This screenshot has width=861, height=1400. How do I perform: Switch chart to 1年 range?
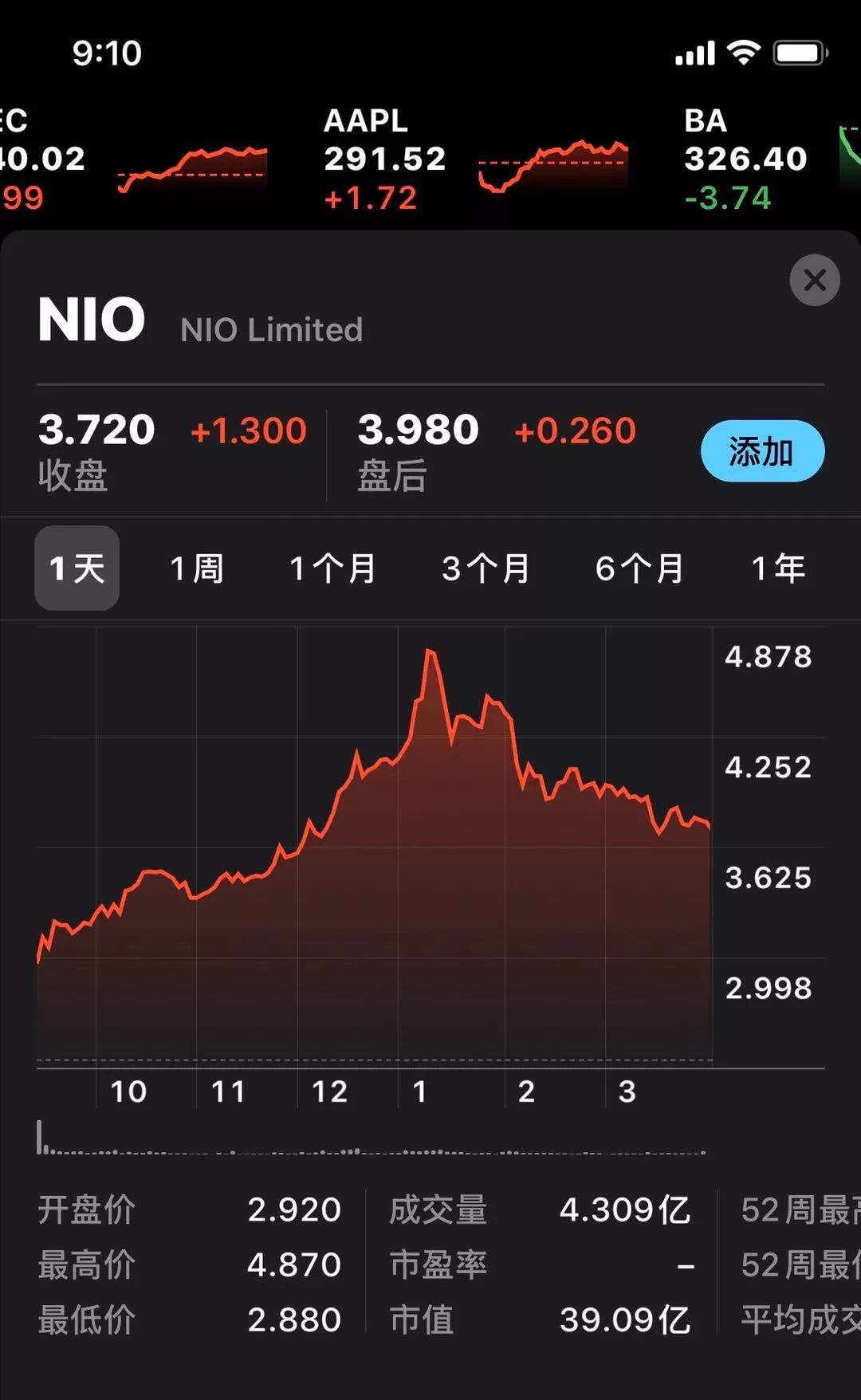778,568
